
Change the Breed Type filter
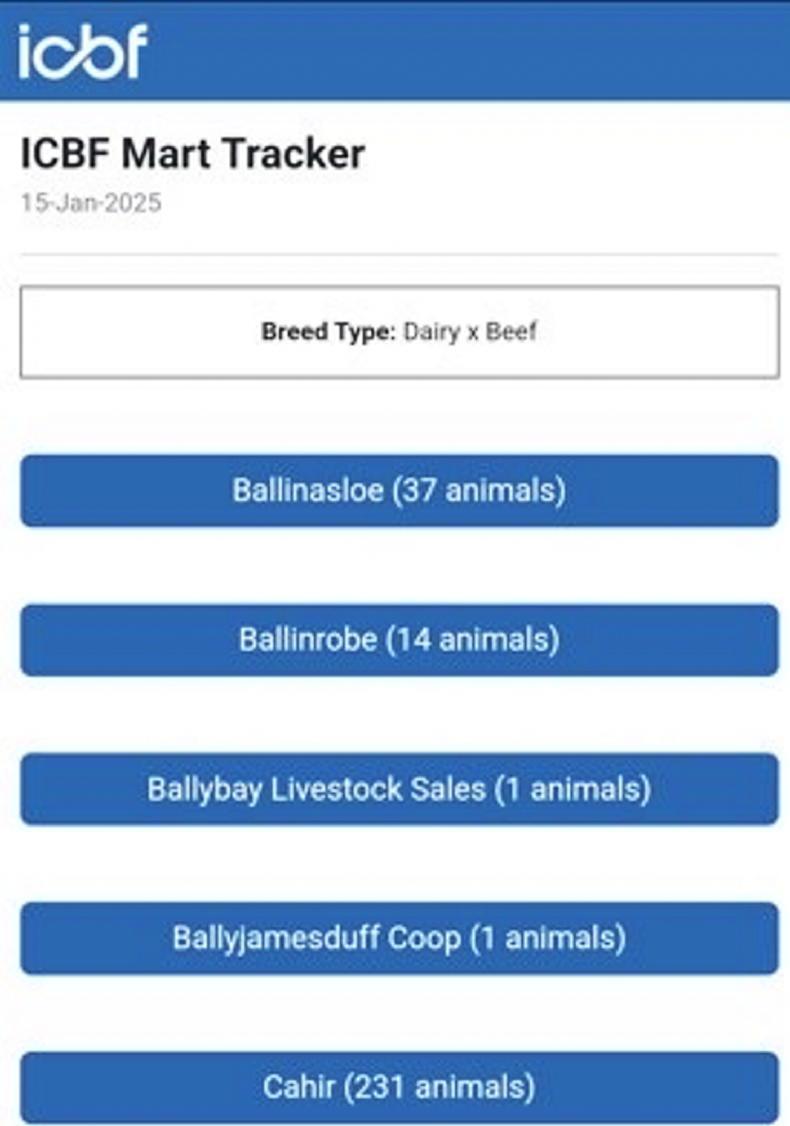(399, 332)
